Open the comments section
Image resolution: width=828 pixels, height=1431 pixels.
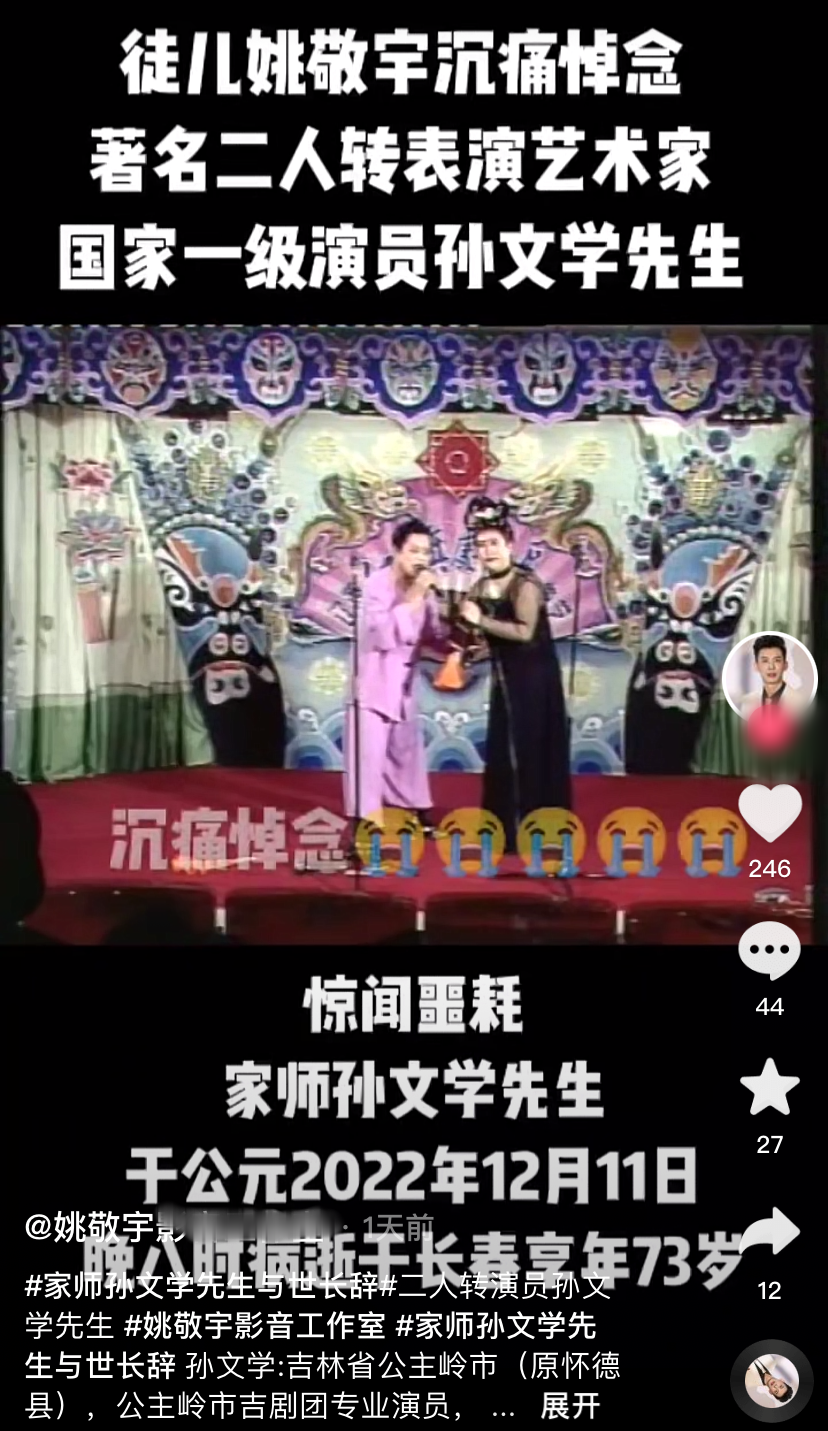[x=769, y=951]
